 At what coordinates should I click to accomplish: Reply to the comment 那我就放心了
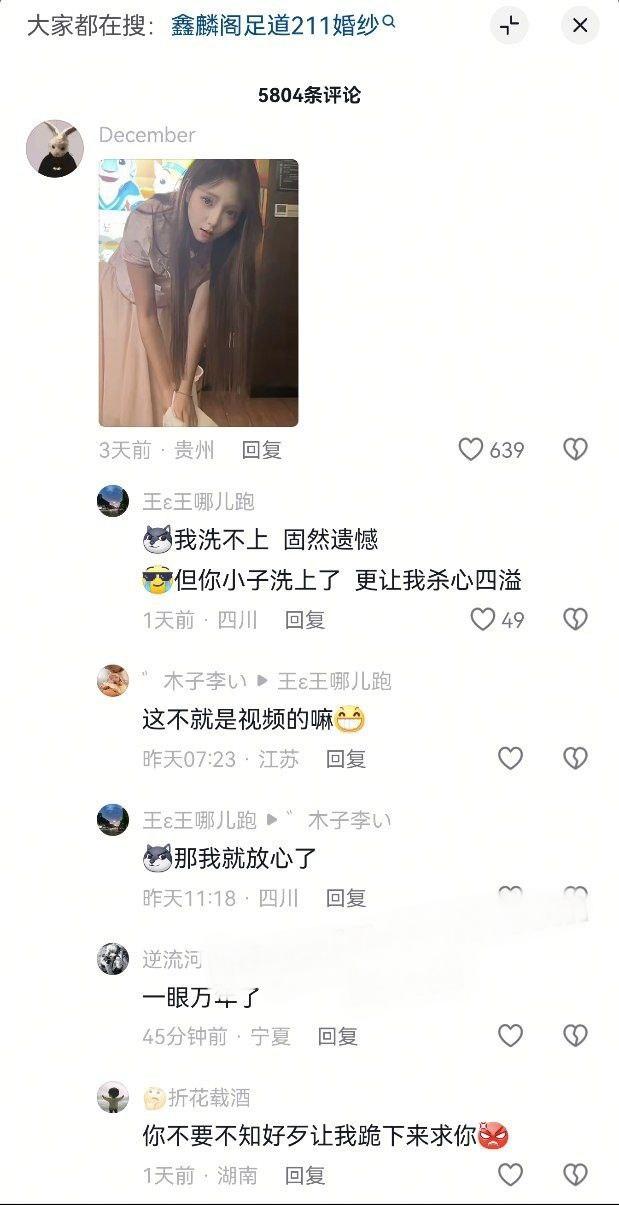coord(346,898)
